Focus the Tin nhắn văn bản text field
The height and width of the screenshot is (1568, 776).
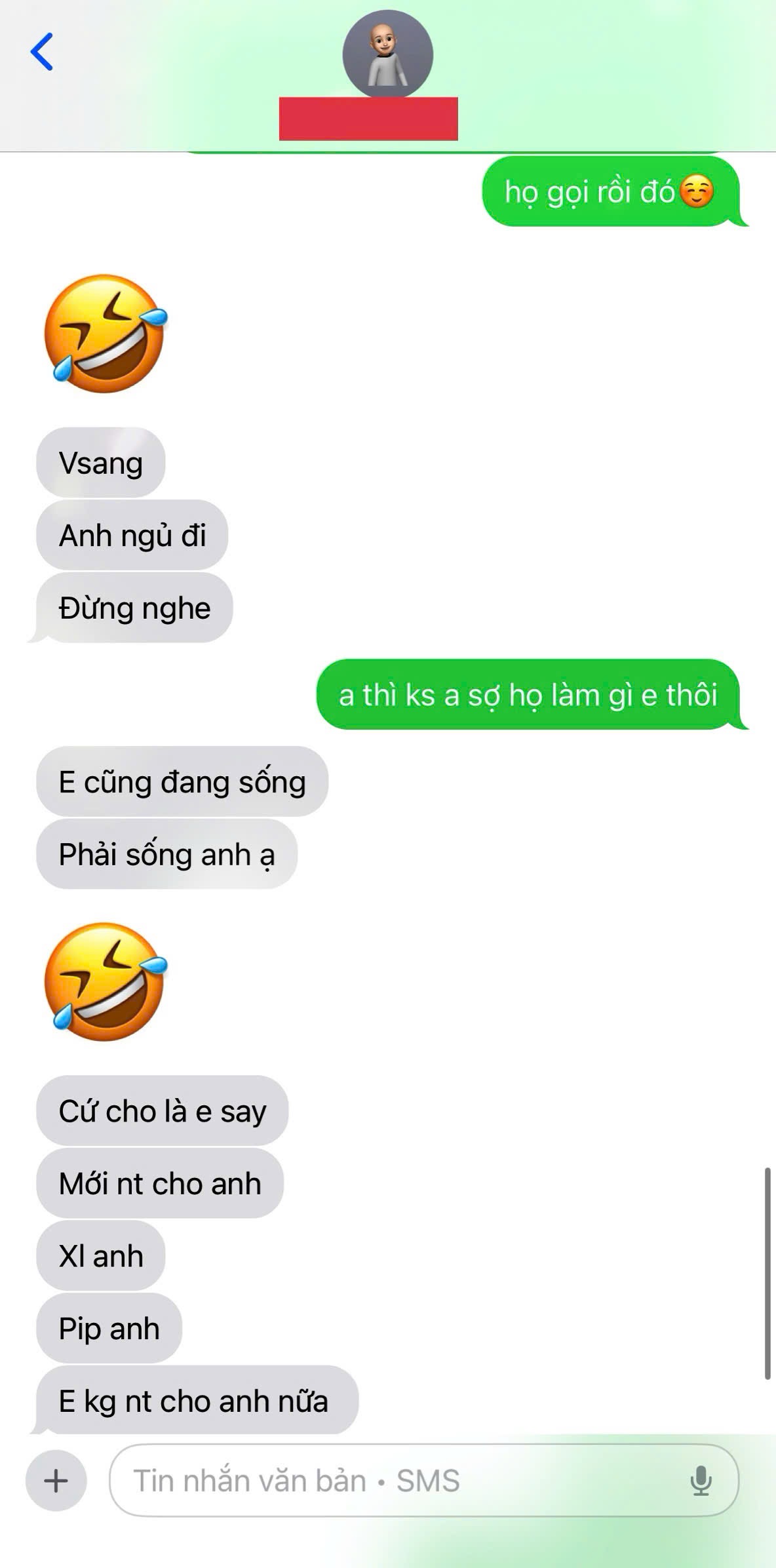(x=393, y=1480)
